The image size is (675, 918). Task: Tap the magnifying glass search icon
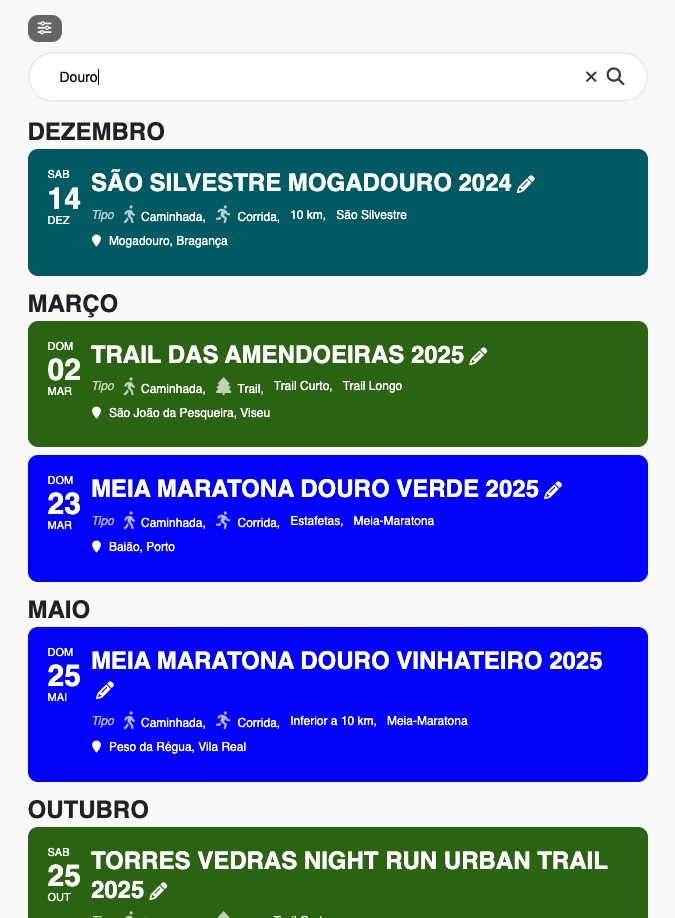[x=615, y=77]
